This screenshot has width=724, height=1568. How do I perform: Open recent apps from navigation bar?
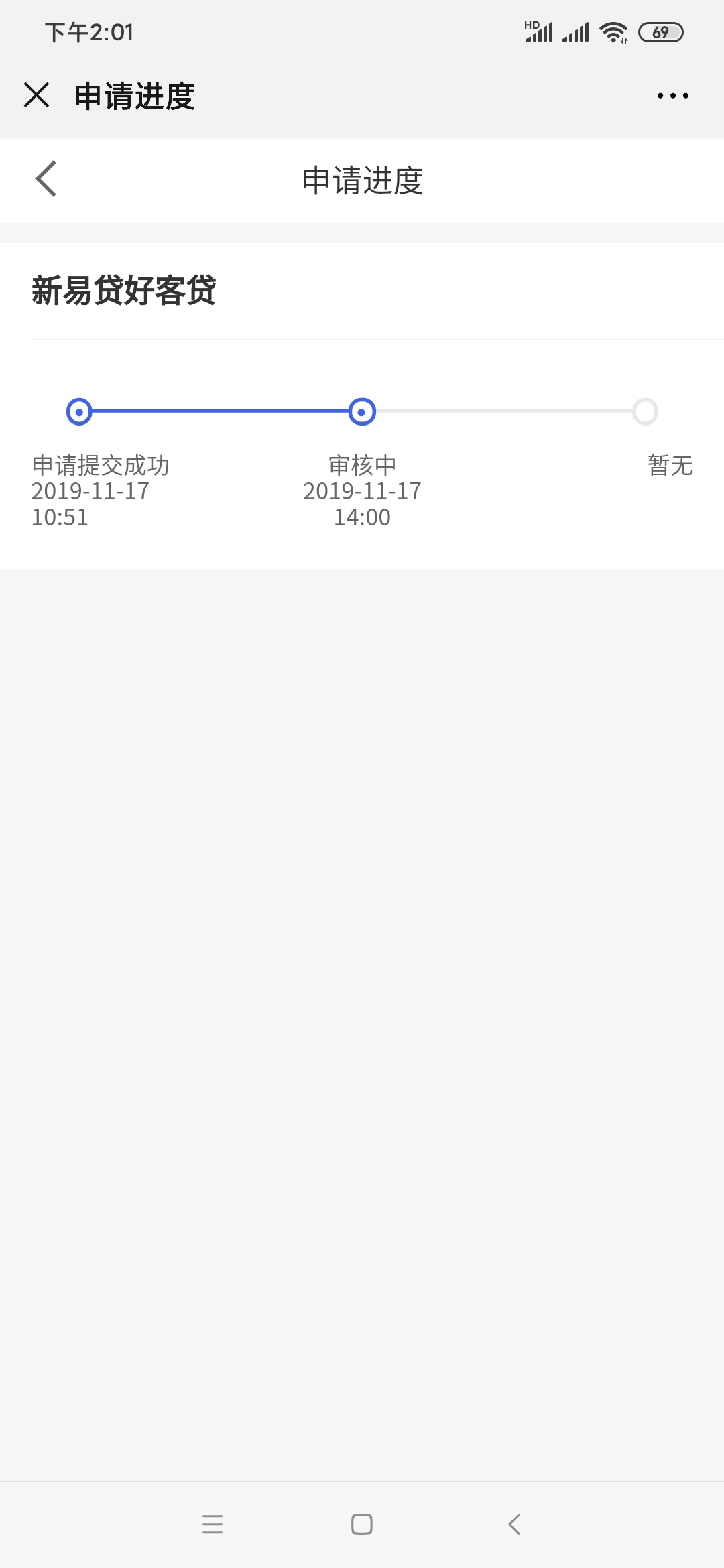pos(212,1524)
